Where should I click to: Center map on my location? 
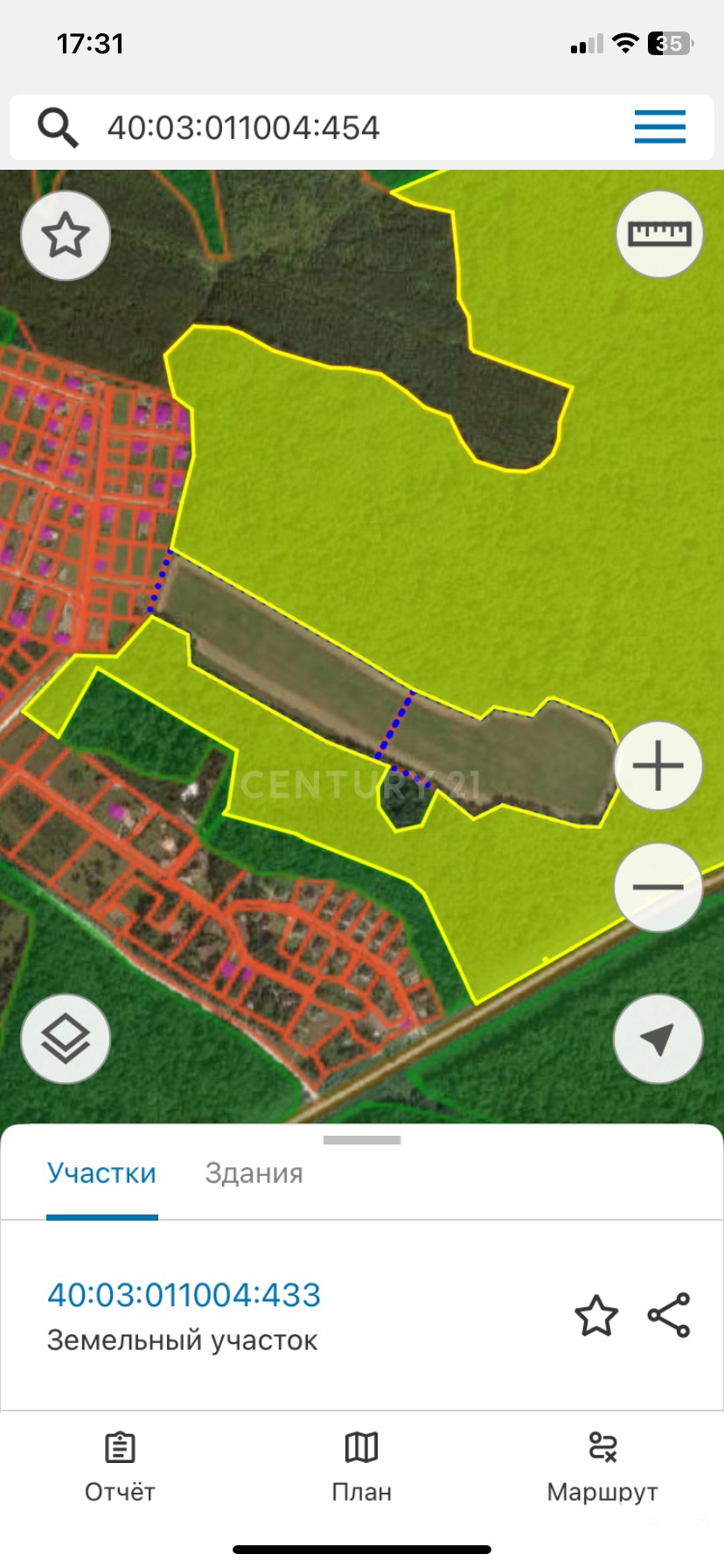pyautogui.click(x=658, y=1039)
